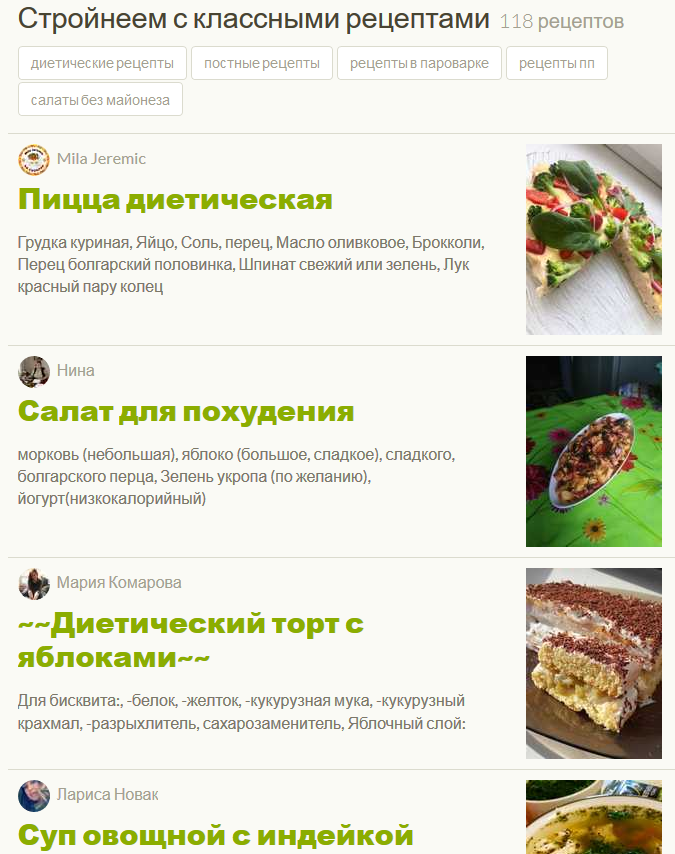
Task: Select the диетические рецепты chip
Action: 102,63
